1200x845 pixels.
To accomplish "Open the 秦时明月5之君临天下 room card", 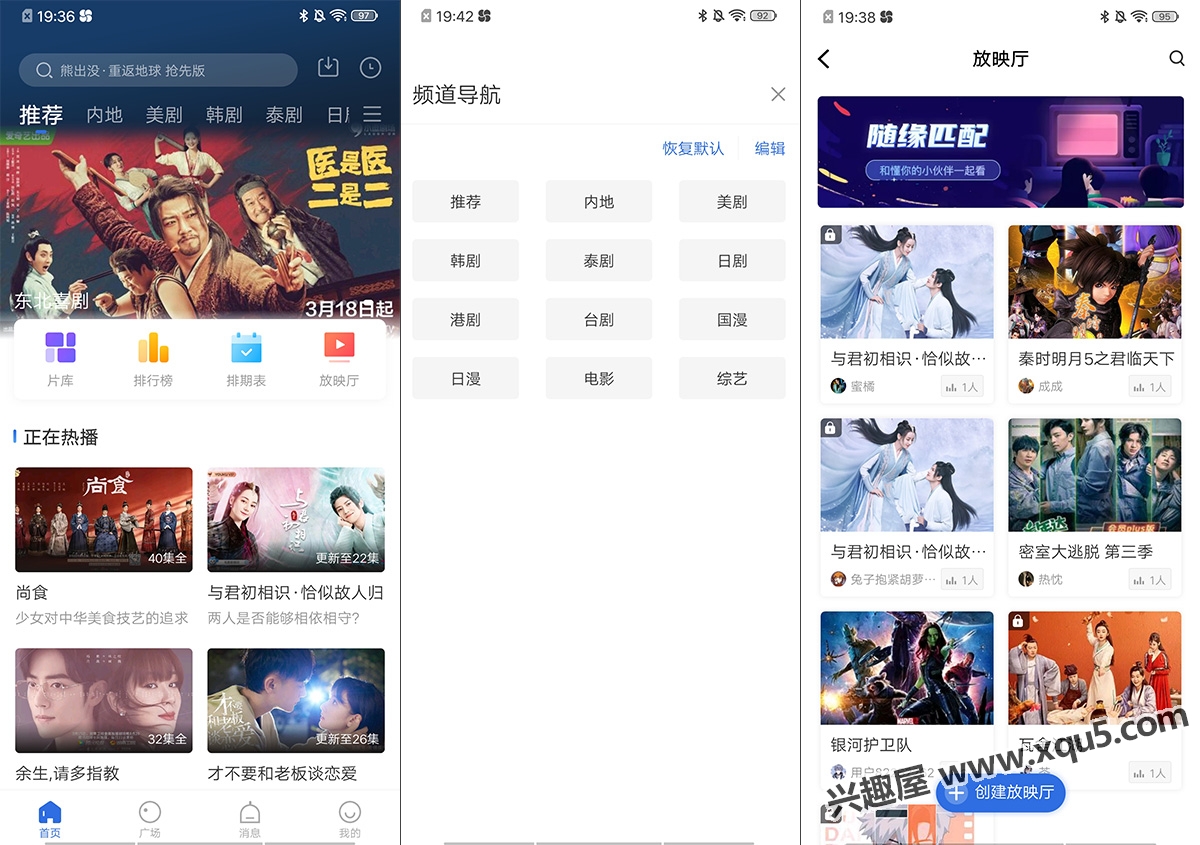I will (x=1095, y=312).
